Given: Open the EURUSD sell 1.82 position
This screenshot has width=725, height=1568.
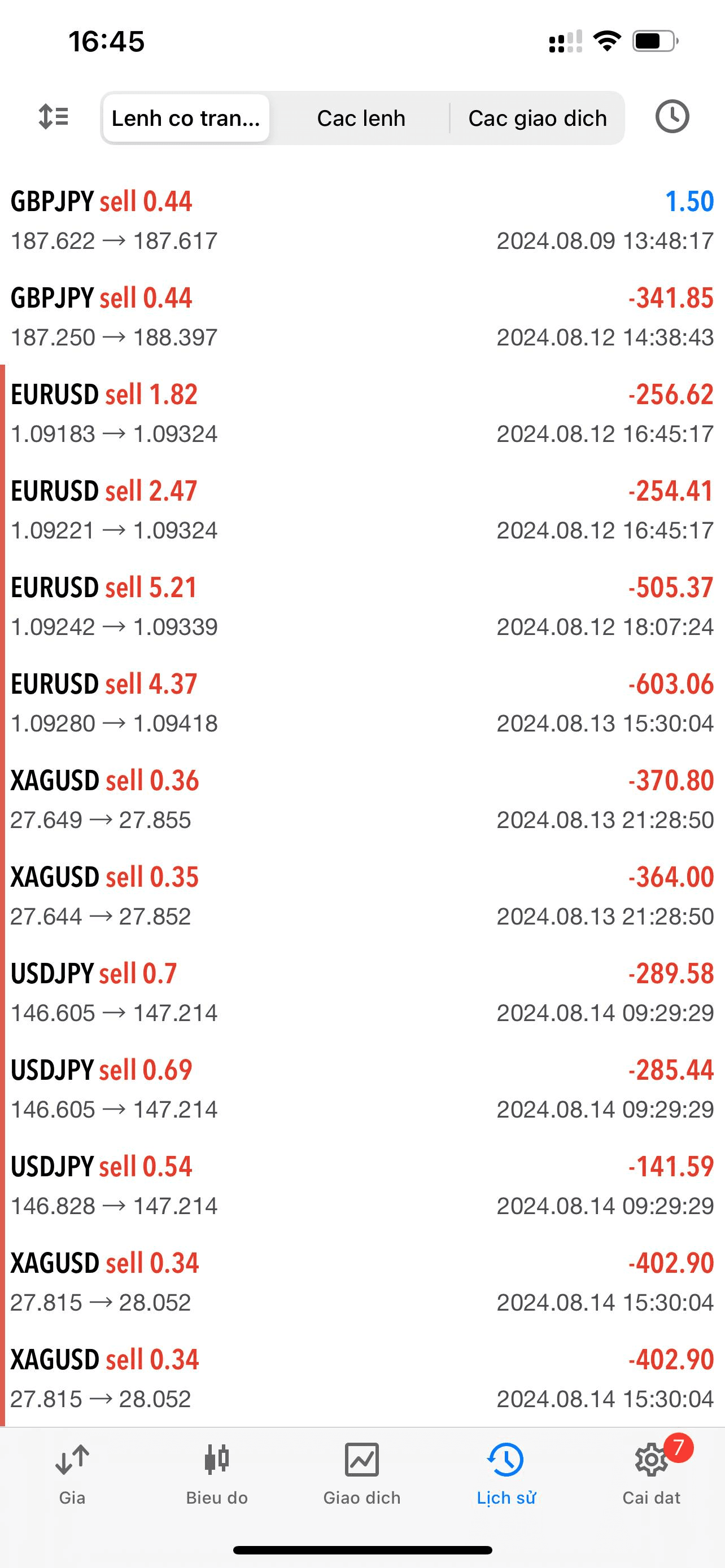Looking at the screenshot, I should [x=362, y=413].
